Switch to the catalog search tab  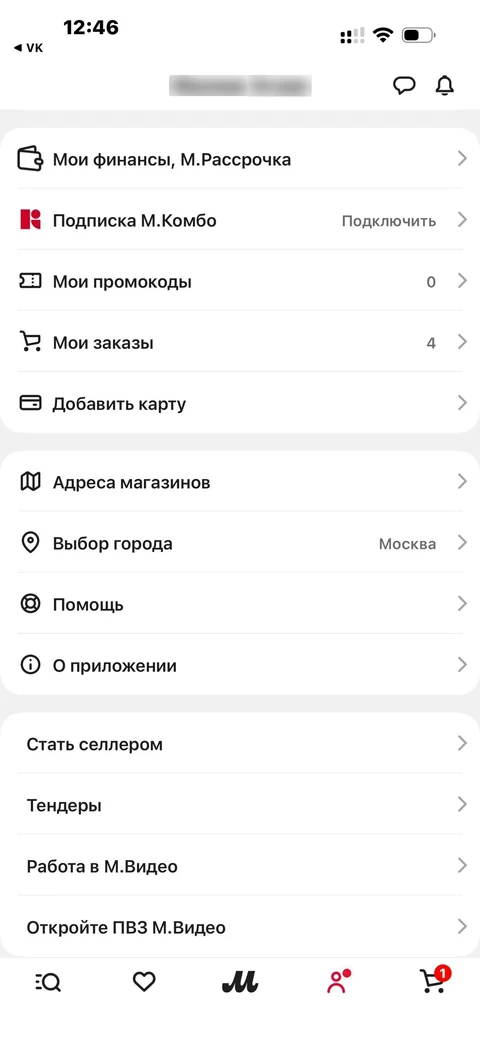click(x=48, y=982)
